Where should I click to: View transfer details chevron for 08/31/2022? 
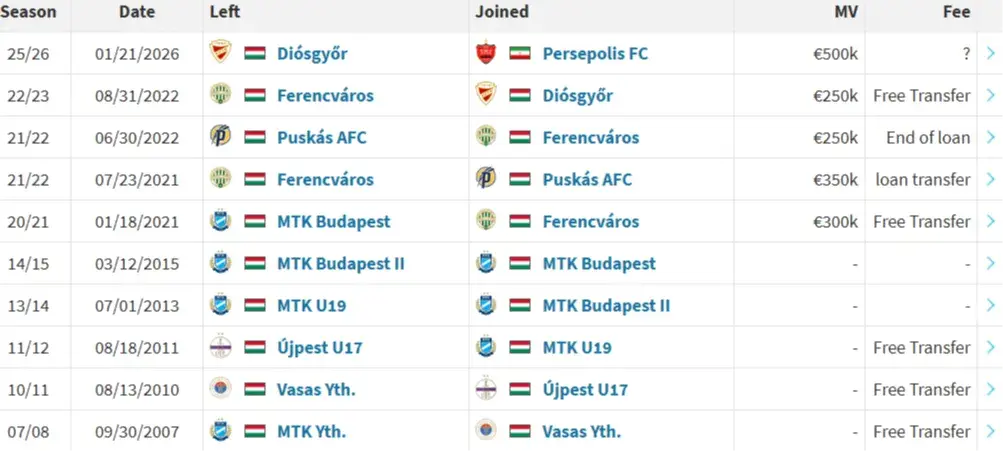click(990, 95)
